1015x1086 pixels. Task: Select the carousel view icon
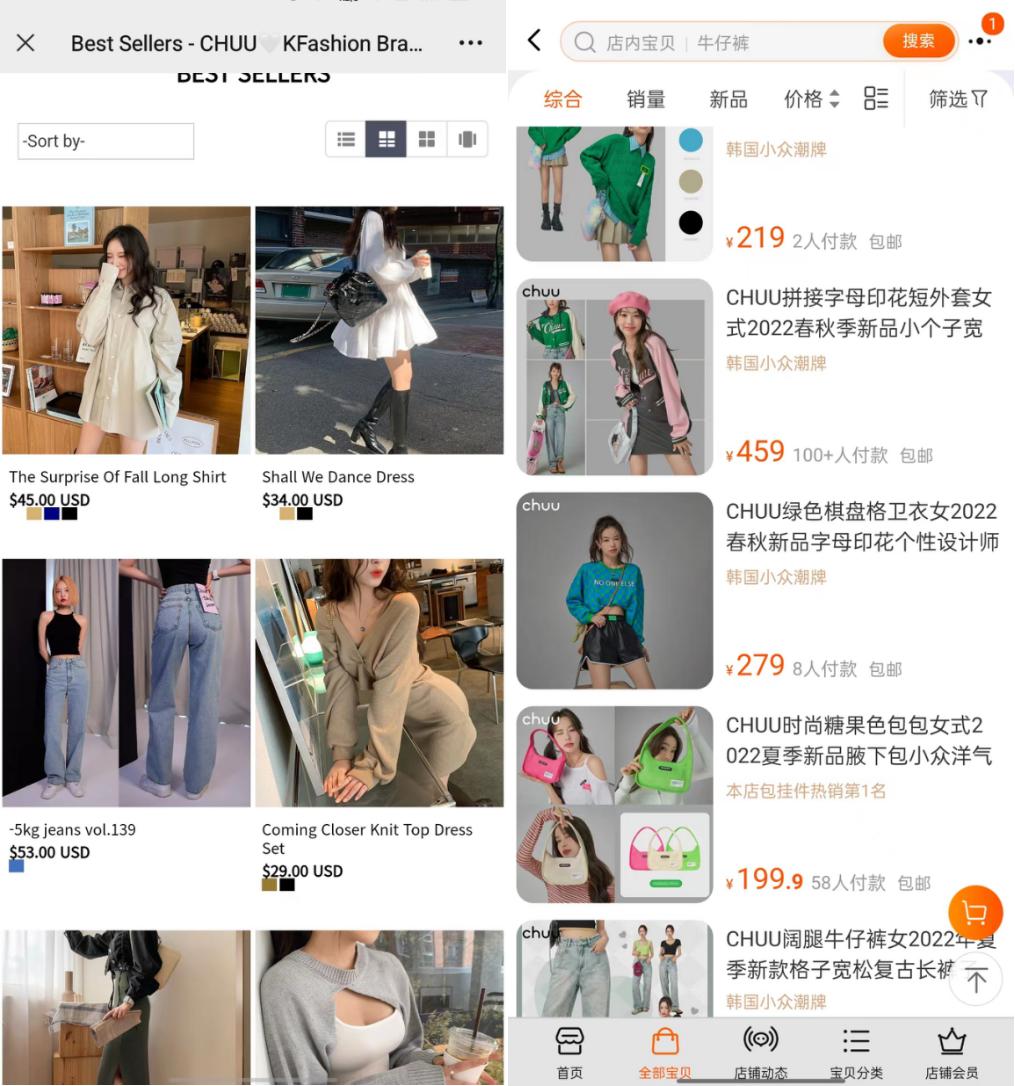[466, 140]
